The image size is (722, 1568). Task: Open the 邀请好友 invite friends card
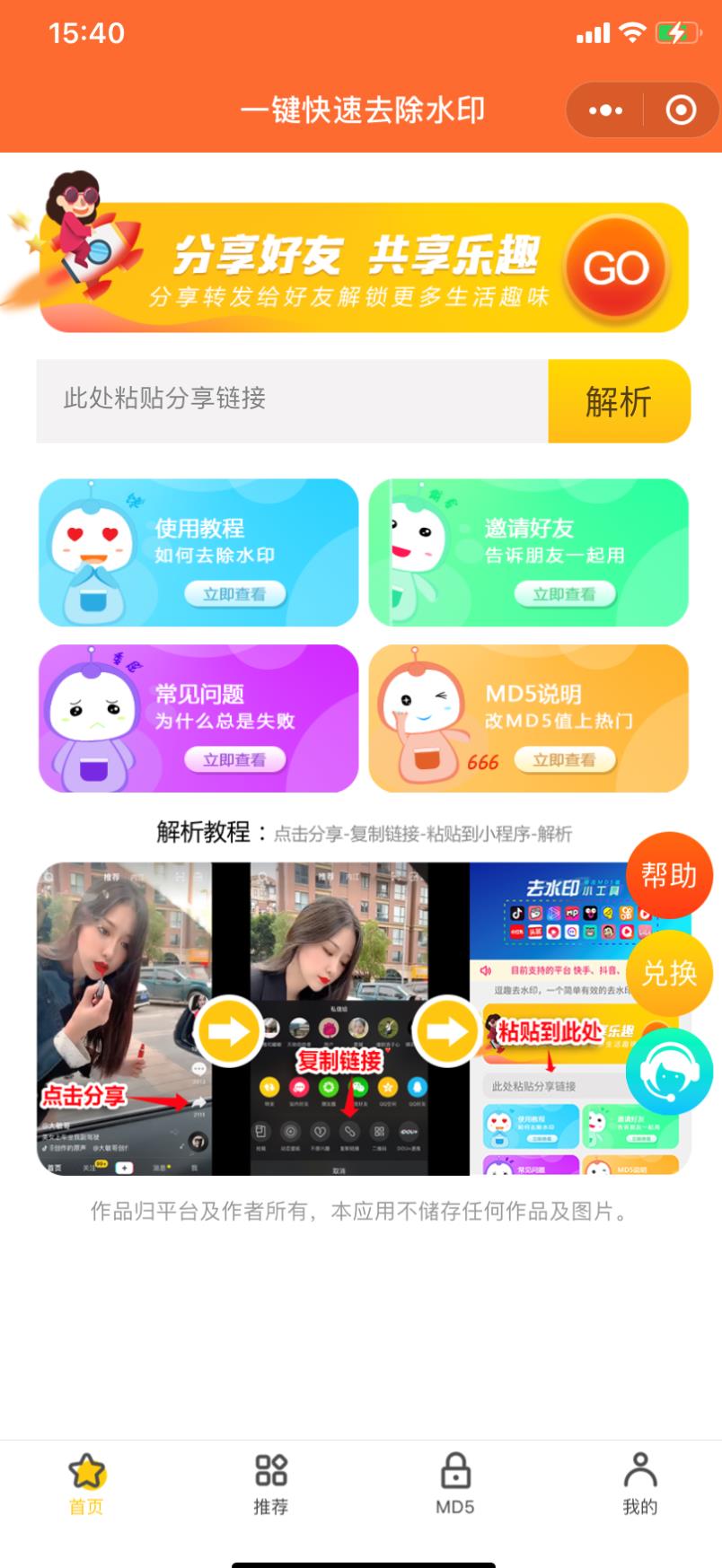pos(528,552)
